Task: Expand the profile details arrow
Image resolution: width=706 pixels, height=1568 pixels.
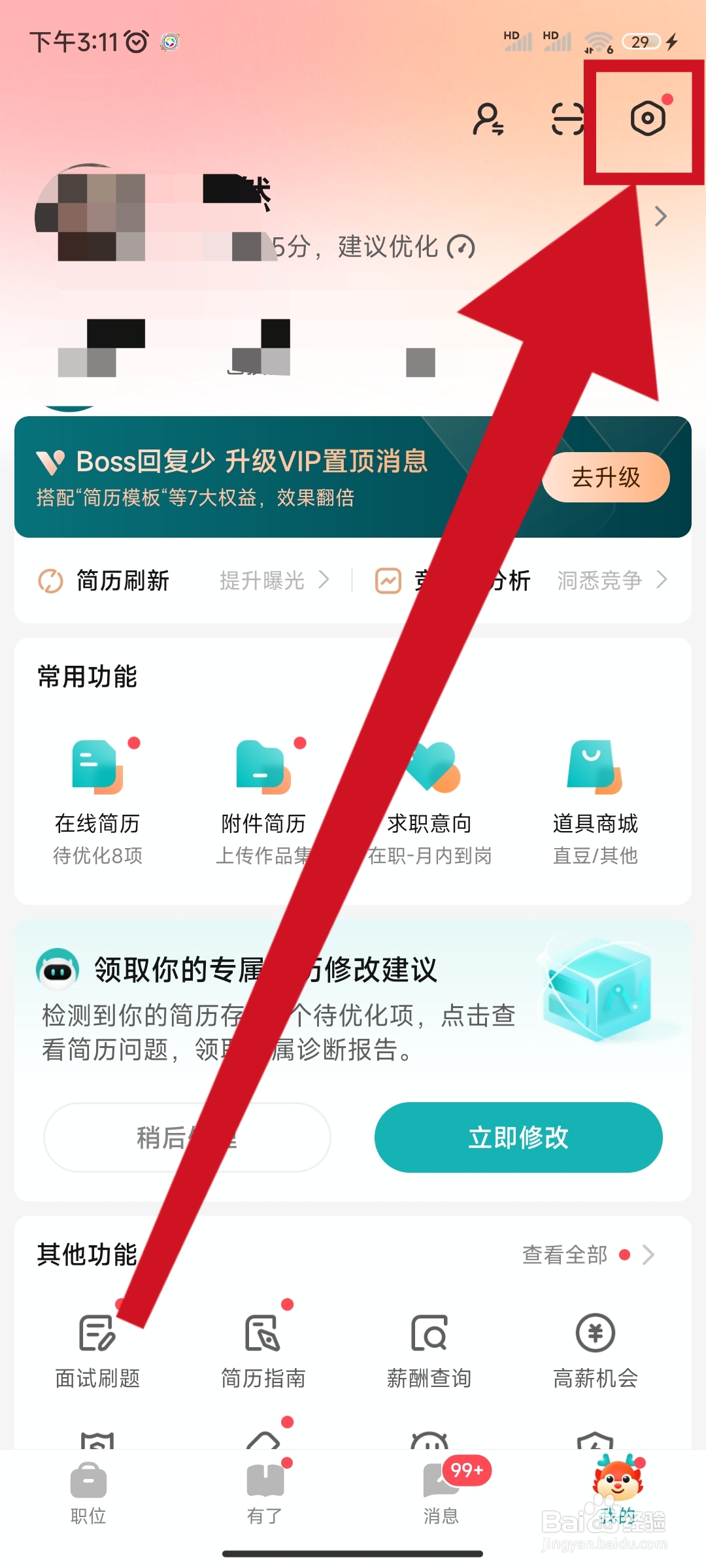Action: (660, 216)
